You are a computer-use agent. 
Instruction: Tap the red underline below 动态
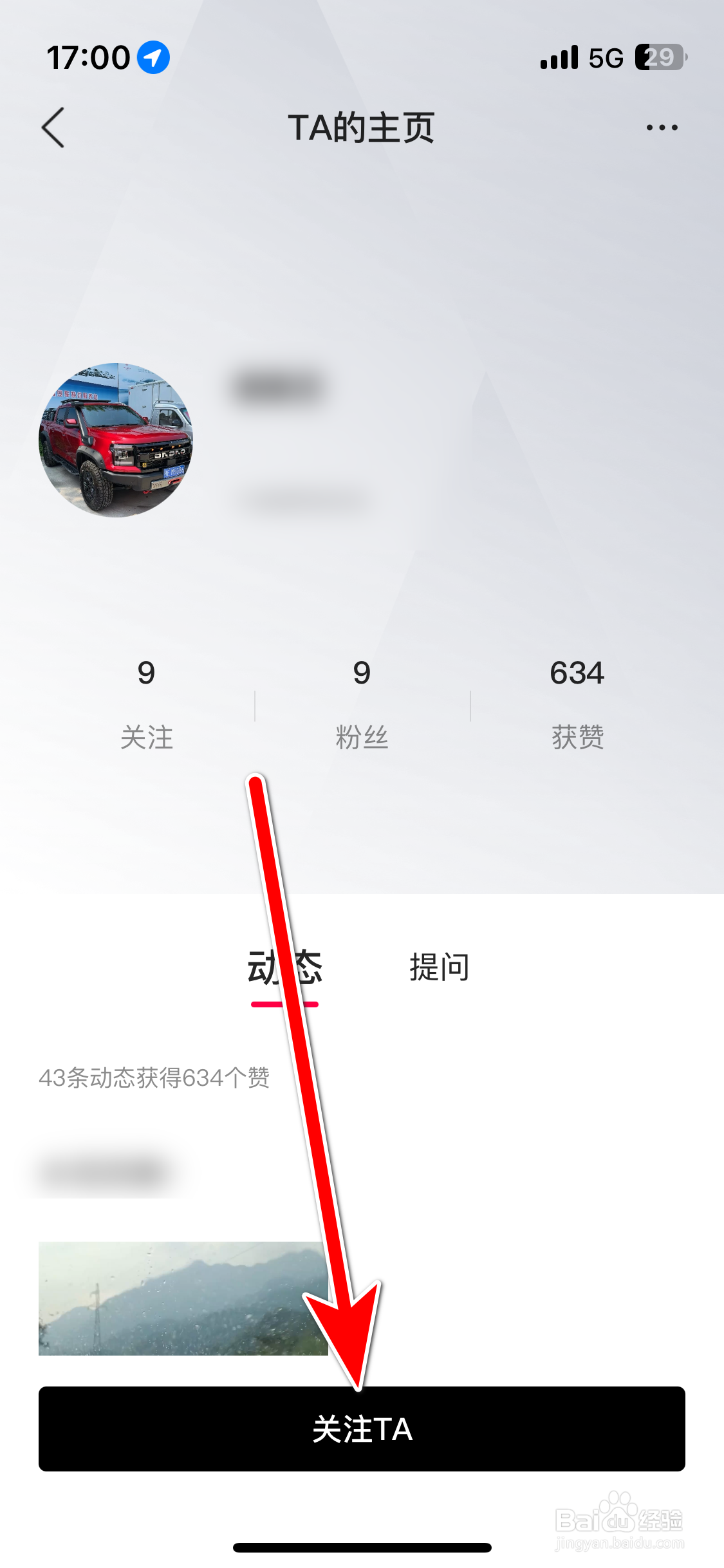click(285, 1004)
